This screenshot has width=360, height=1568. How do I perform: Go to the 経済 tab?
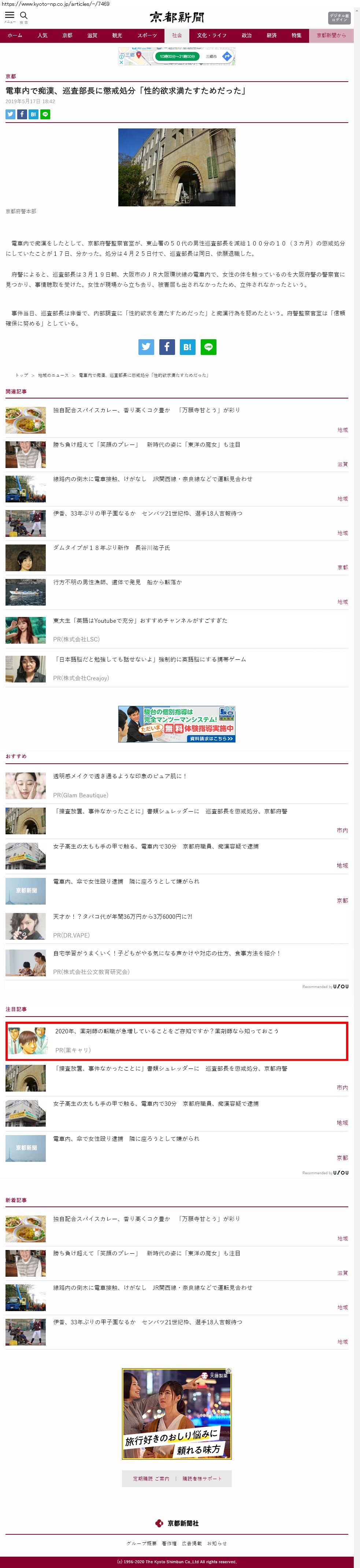(272, 35)
